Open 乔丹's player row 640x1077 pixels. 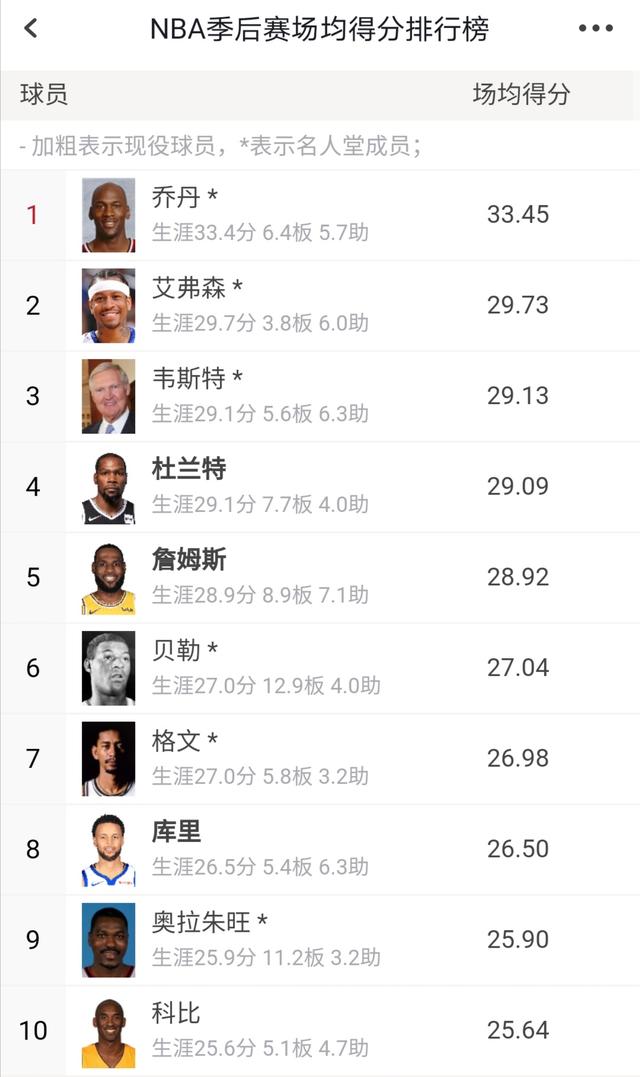320,215
